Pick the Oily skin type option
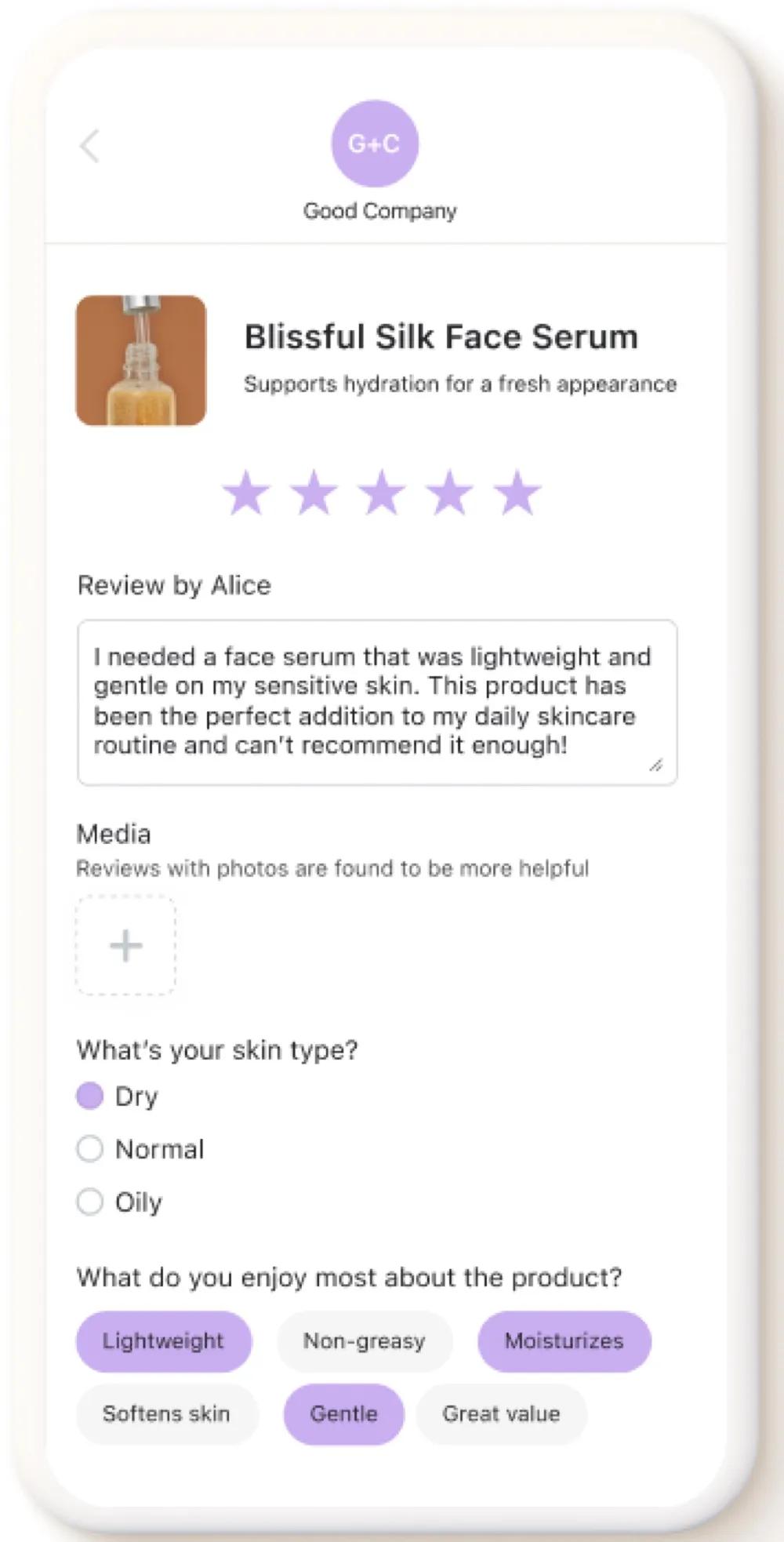The image size is (784, 1542). [90, 1202]
